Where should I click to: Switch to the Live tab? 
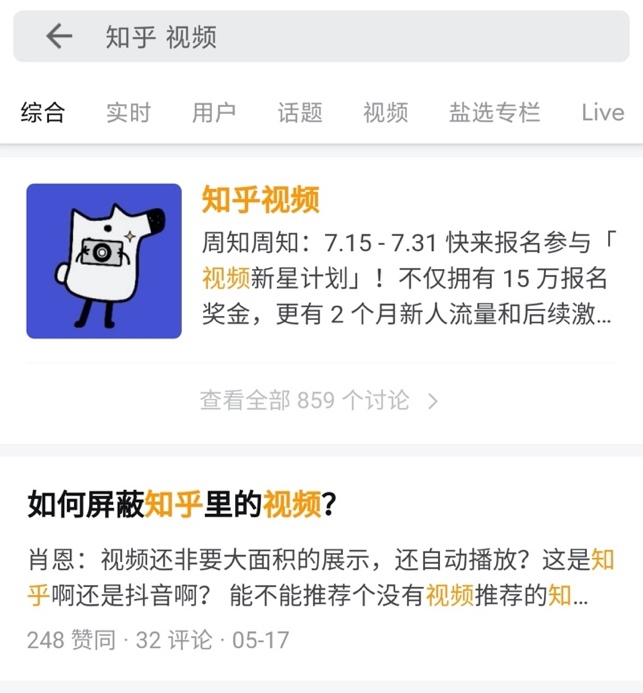coord(602,112)
